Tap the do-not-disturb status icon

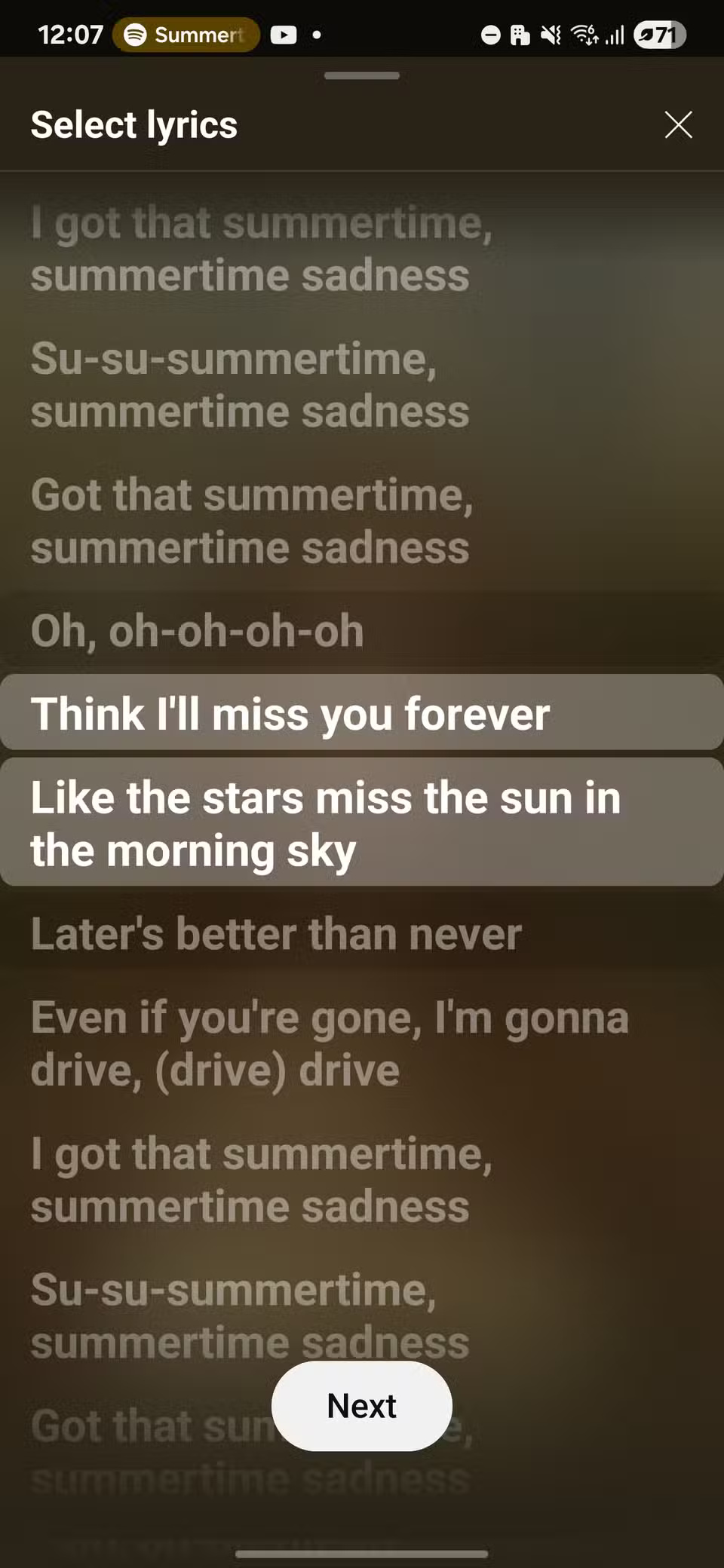[489, 35]
